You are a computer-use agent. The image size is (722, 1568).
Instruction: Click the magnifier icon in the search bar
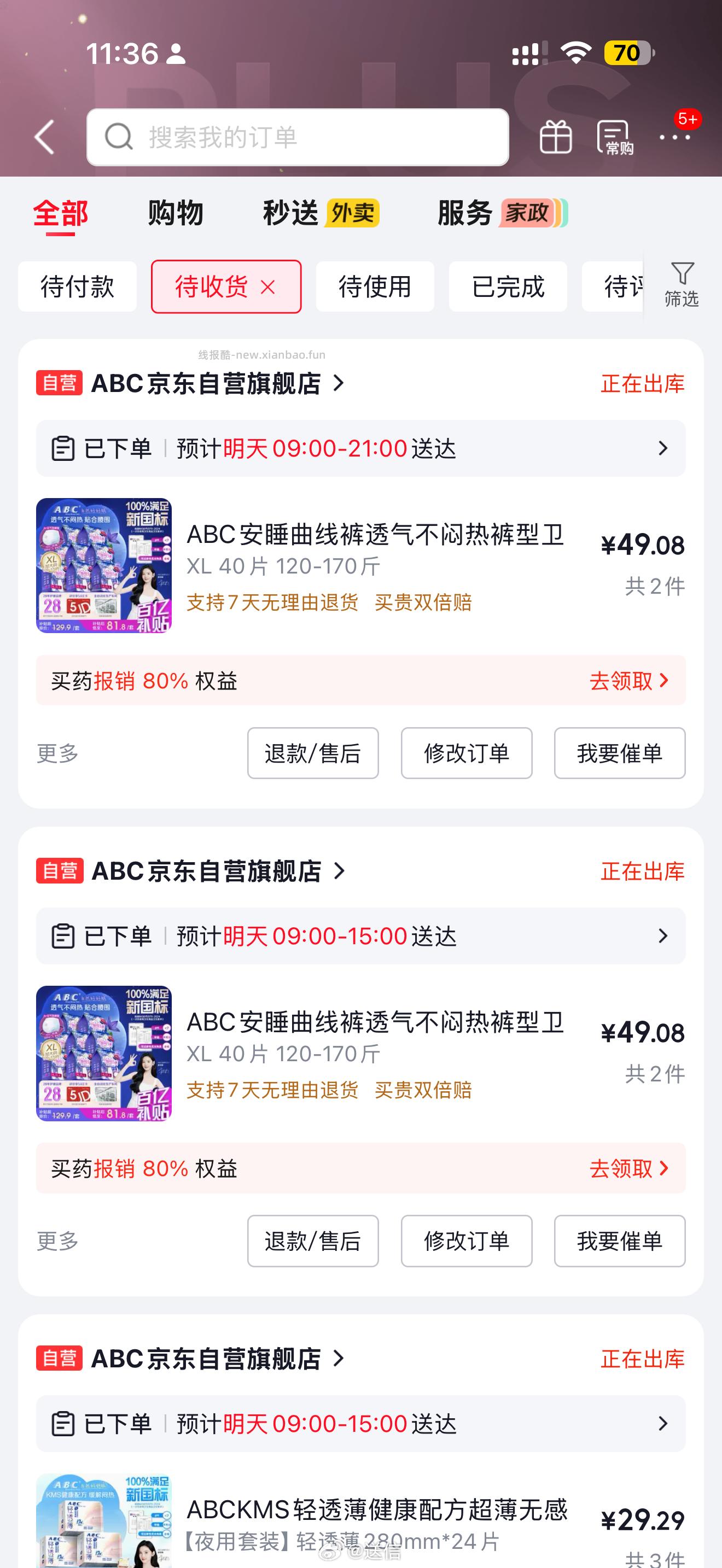[x=119, y=136]
